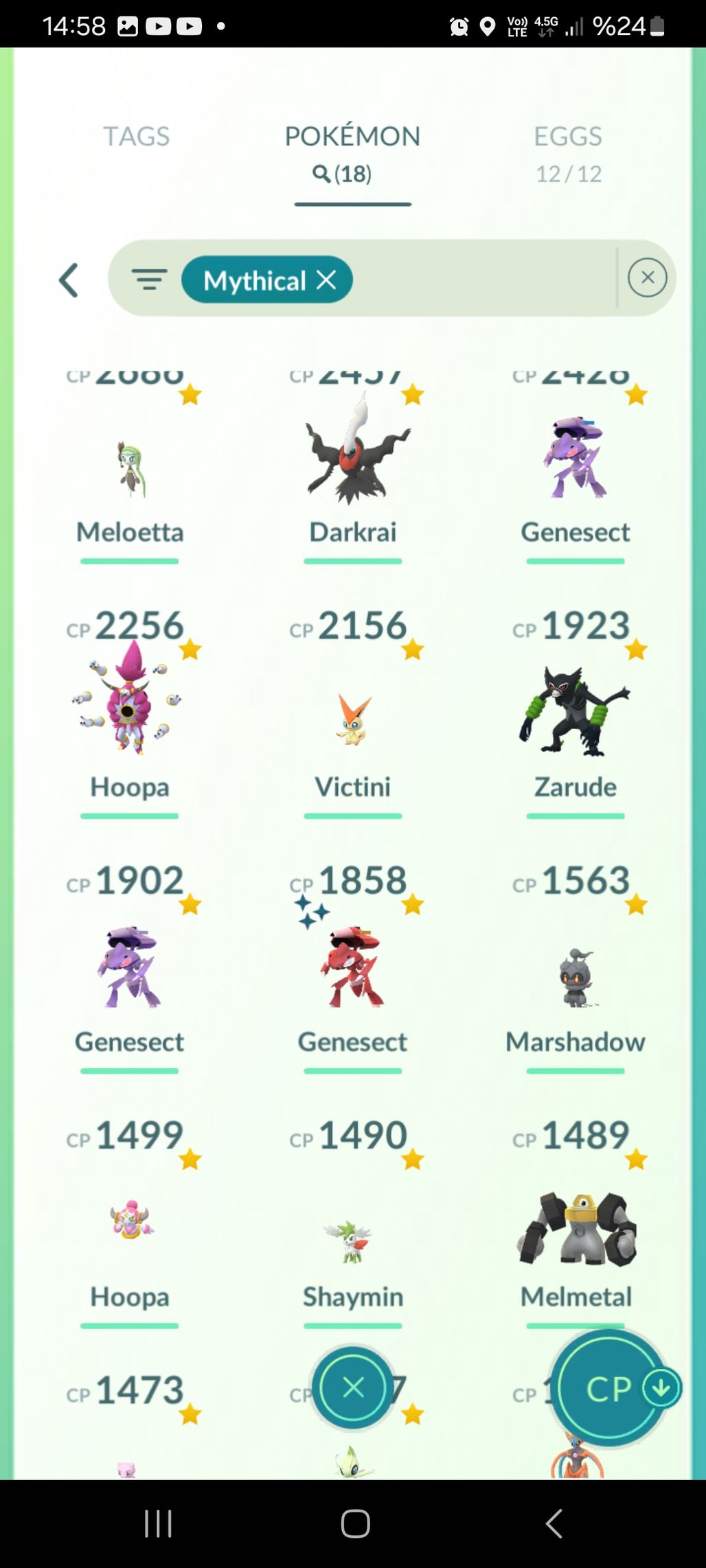Clear the search field with circled X
Screen dimensions: 706x1568
point(647,278)
